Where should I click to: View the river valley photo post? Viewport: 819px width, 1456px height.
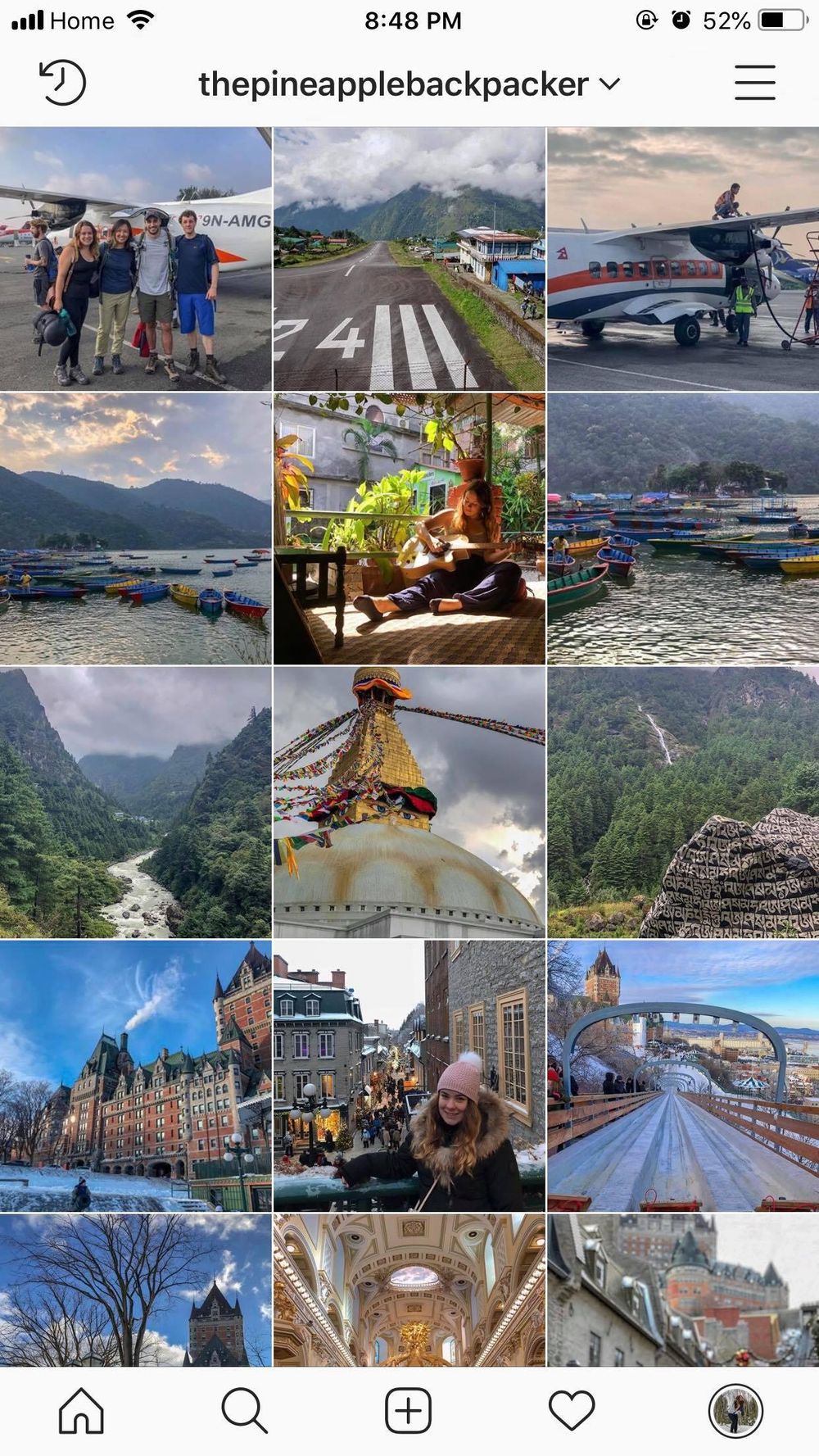coord(135,802)
